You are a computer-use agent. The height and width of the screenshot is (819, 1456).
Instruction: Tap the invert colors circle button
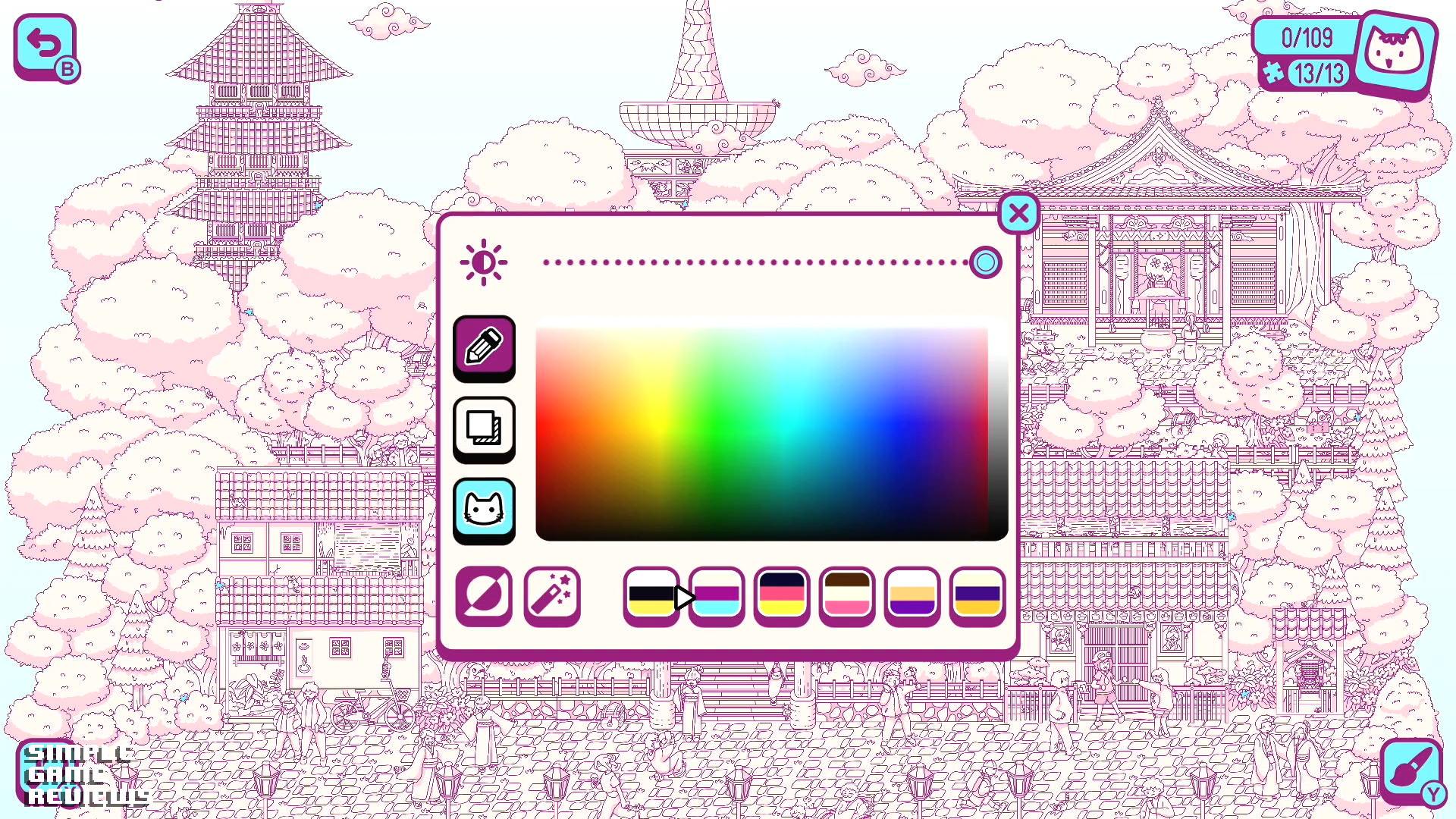(484, 596)
